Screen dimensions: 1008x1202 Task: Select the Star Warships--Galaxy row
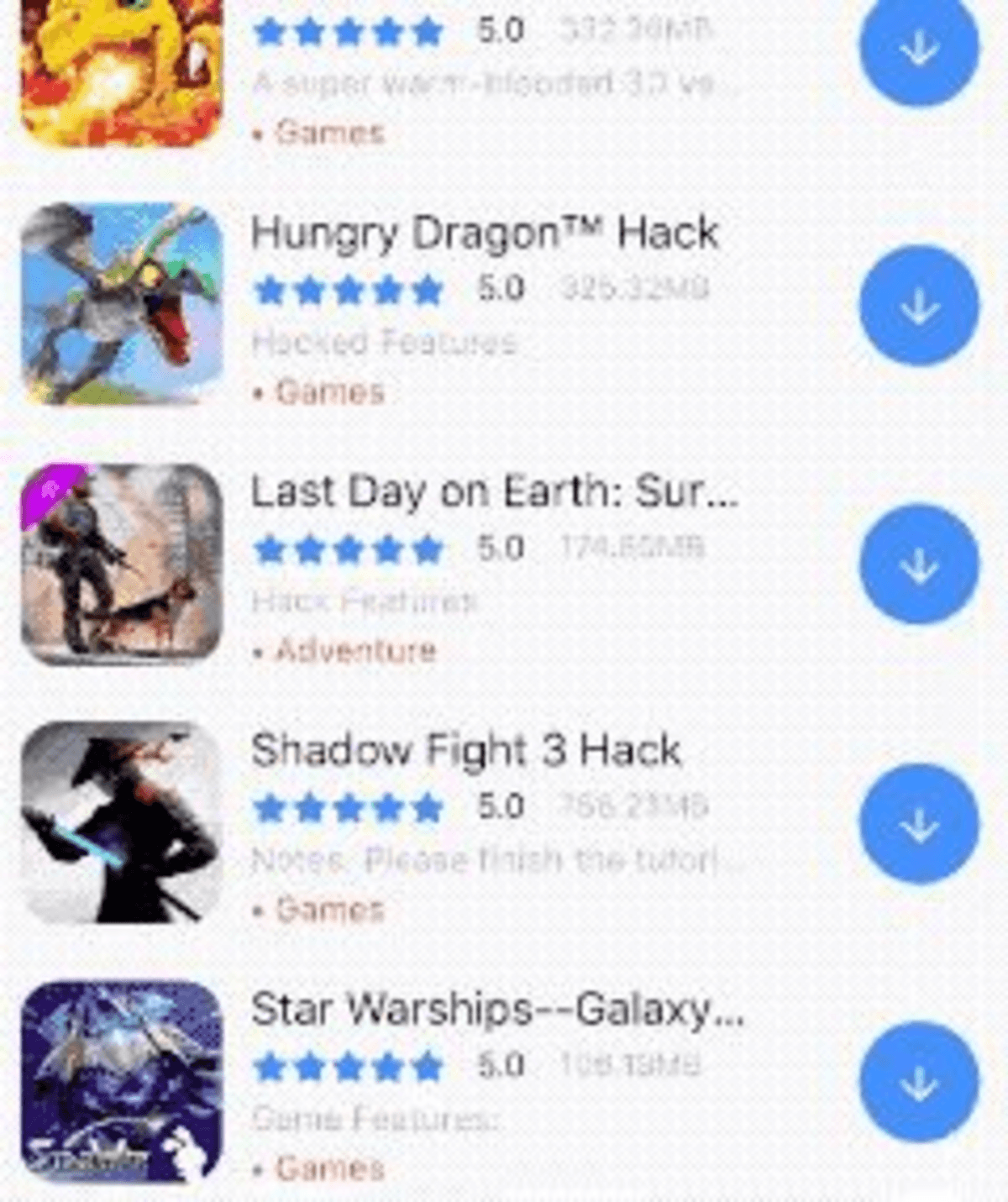(496, 1010)
